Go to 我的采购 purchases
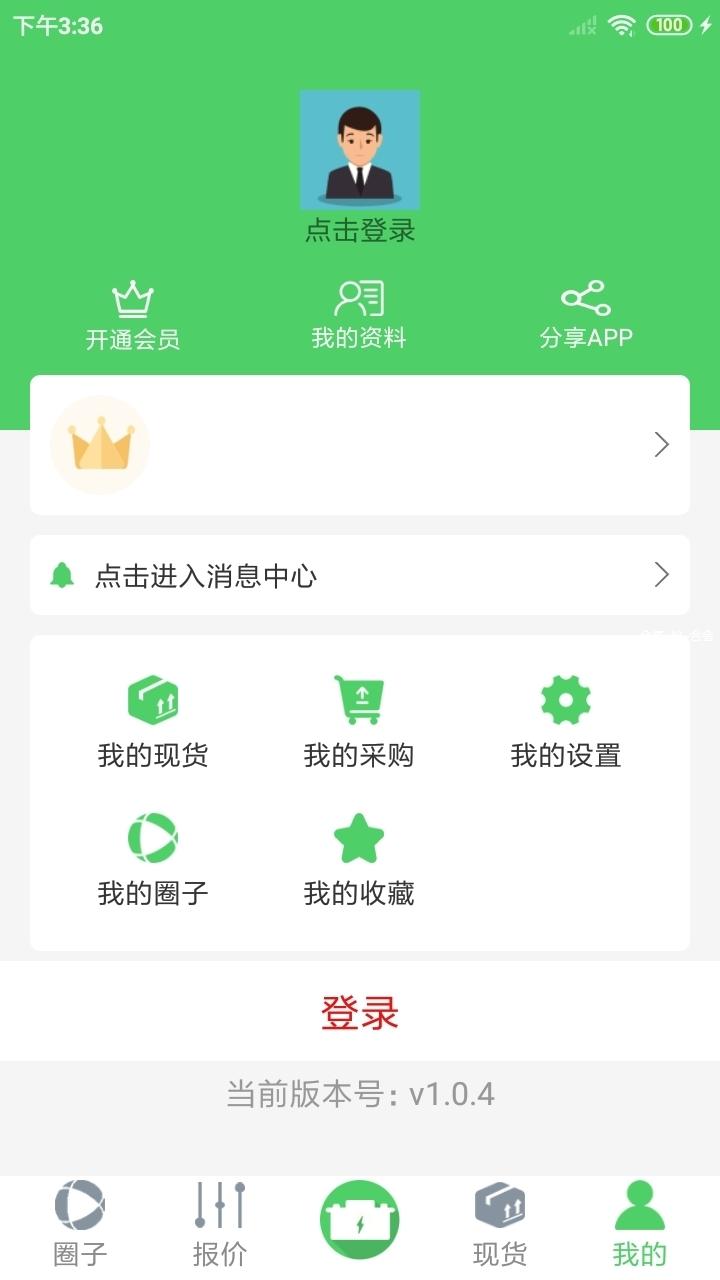Viewport: 720px width, 1280px height. pos(359,722)
